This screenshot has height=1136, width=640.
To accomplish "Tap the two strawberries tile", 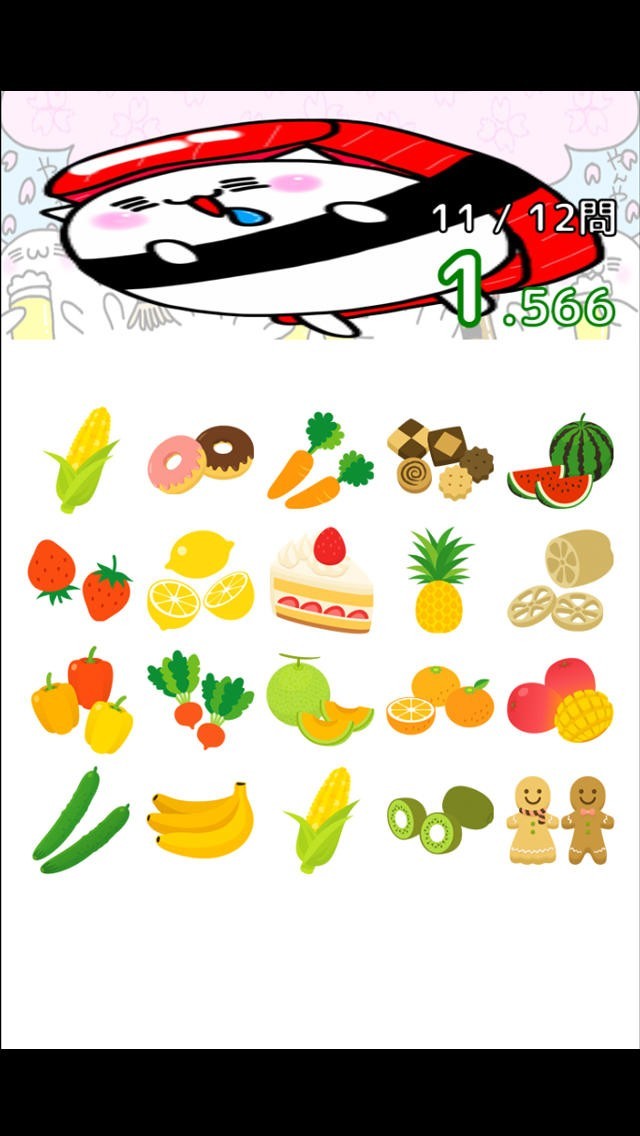I will pos(80,580).
